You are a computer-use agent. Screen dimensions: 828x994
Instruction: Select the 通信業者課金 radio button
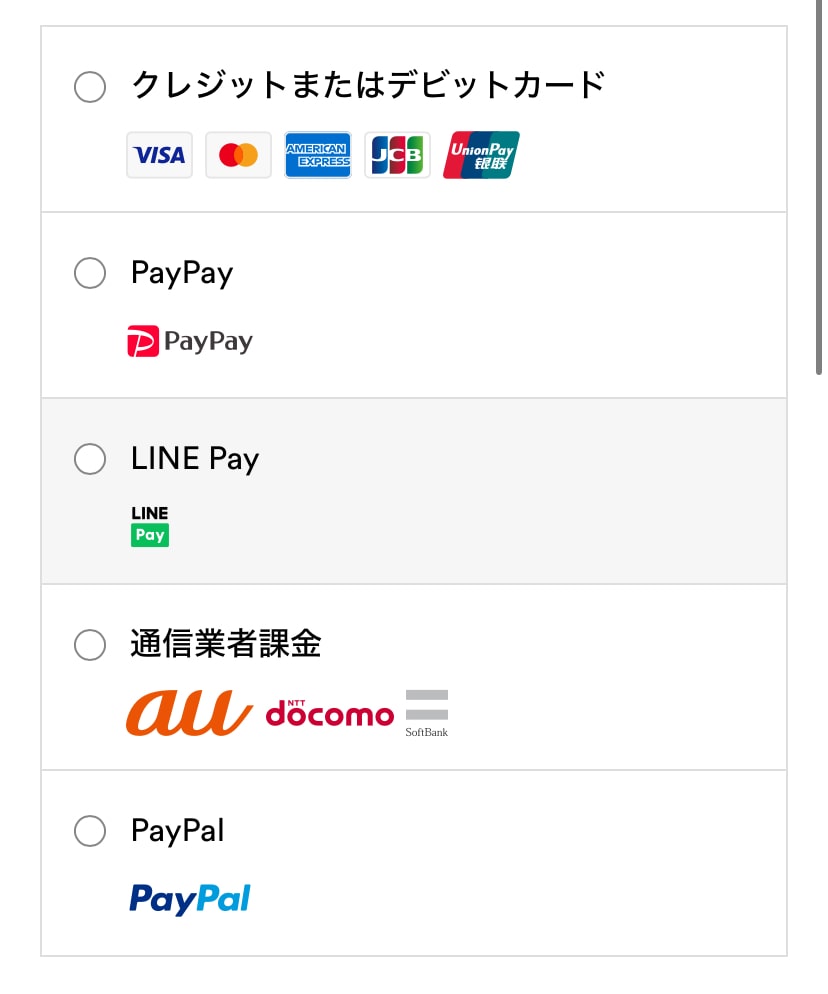90,645
